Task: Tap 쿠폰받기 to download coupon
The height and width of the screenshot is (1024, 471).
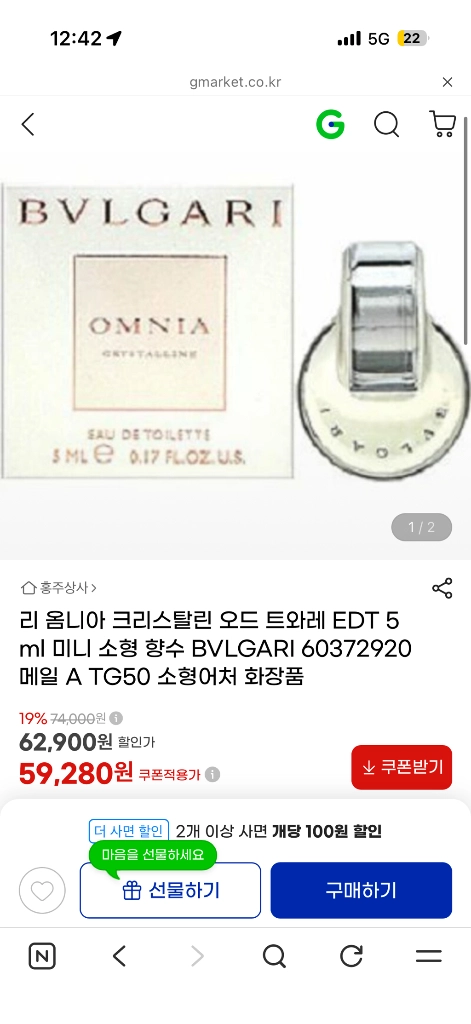Action: click(402, 767)
